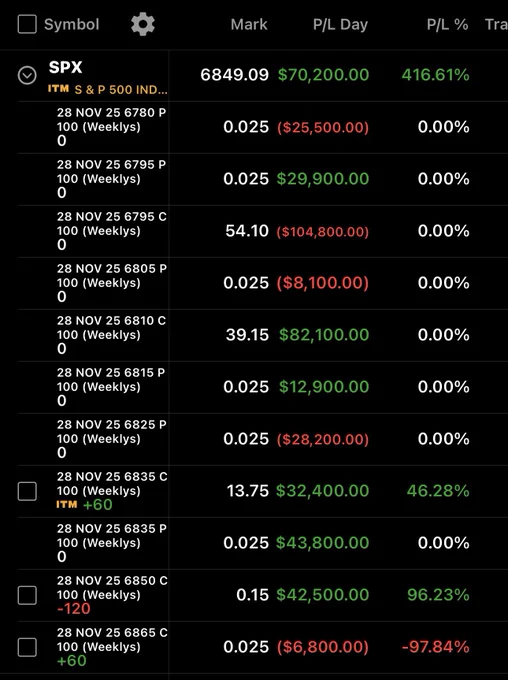Select the 6835 C position checkbox
The height and width of the screenshot is (680, 508).
(x=27, y=491)
